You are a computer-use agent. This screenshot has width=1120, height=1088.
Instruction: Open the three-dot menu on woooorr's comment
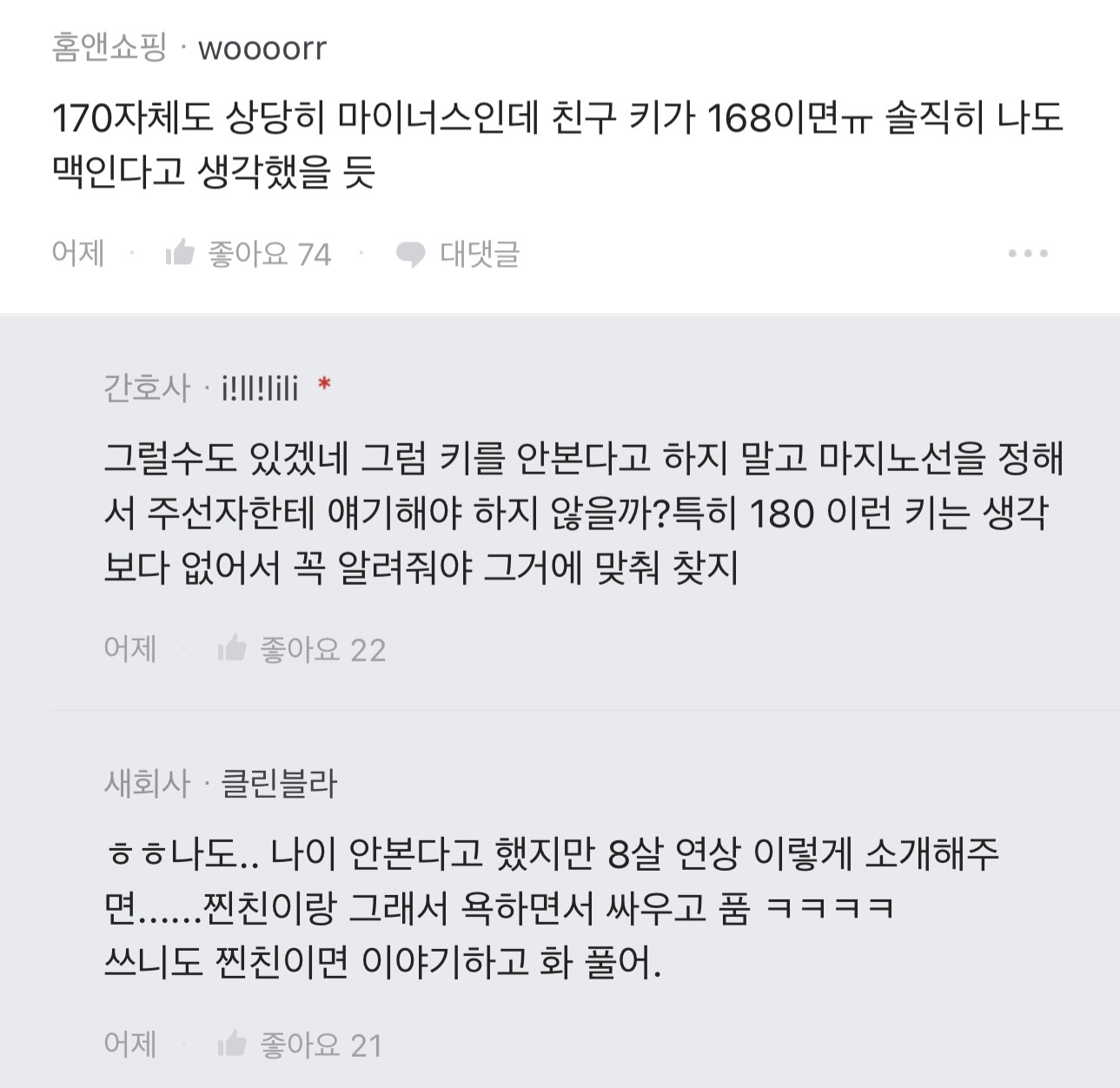(x=1028, y=254)
